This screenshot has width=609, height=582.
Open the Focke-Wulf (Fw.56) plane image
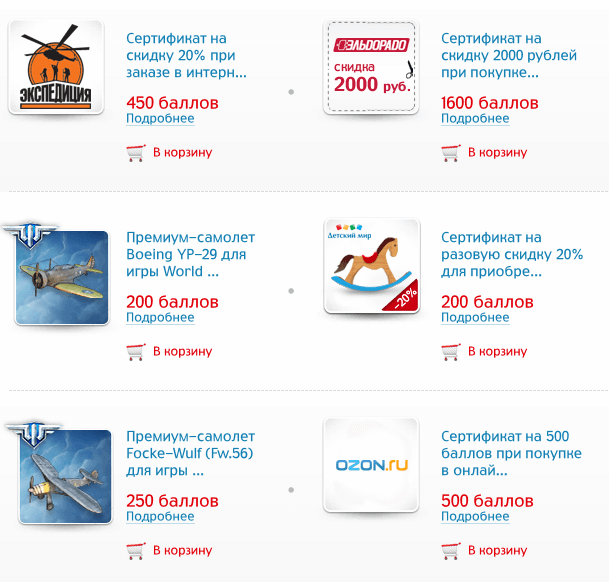(64, 468)
